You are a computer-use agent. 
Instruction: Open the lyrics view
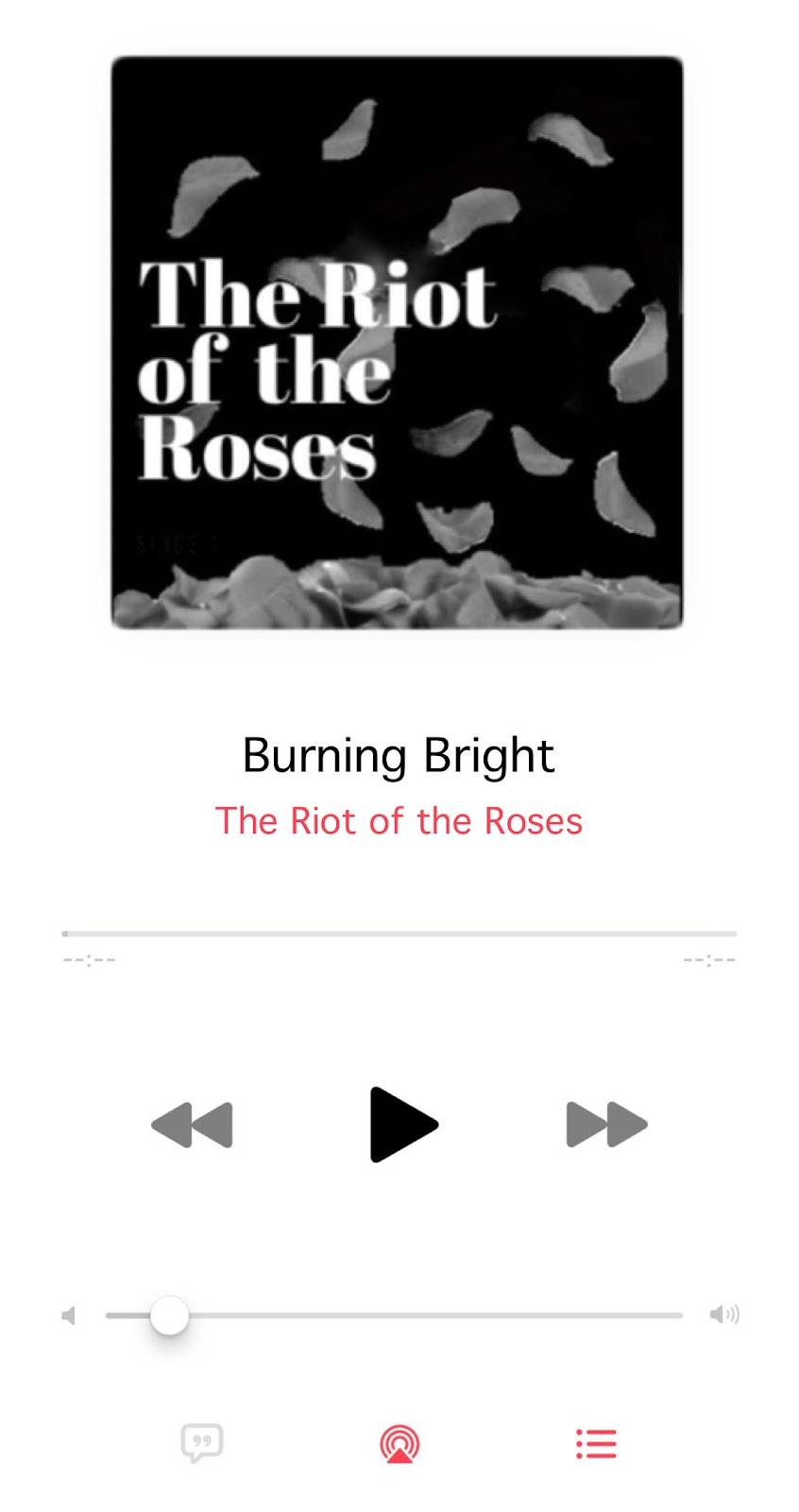[201, 1443]
